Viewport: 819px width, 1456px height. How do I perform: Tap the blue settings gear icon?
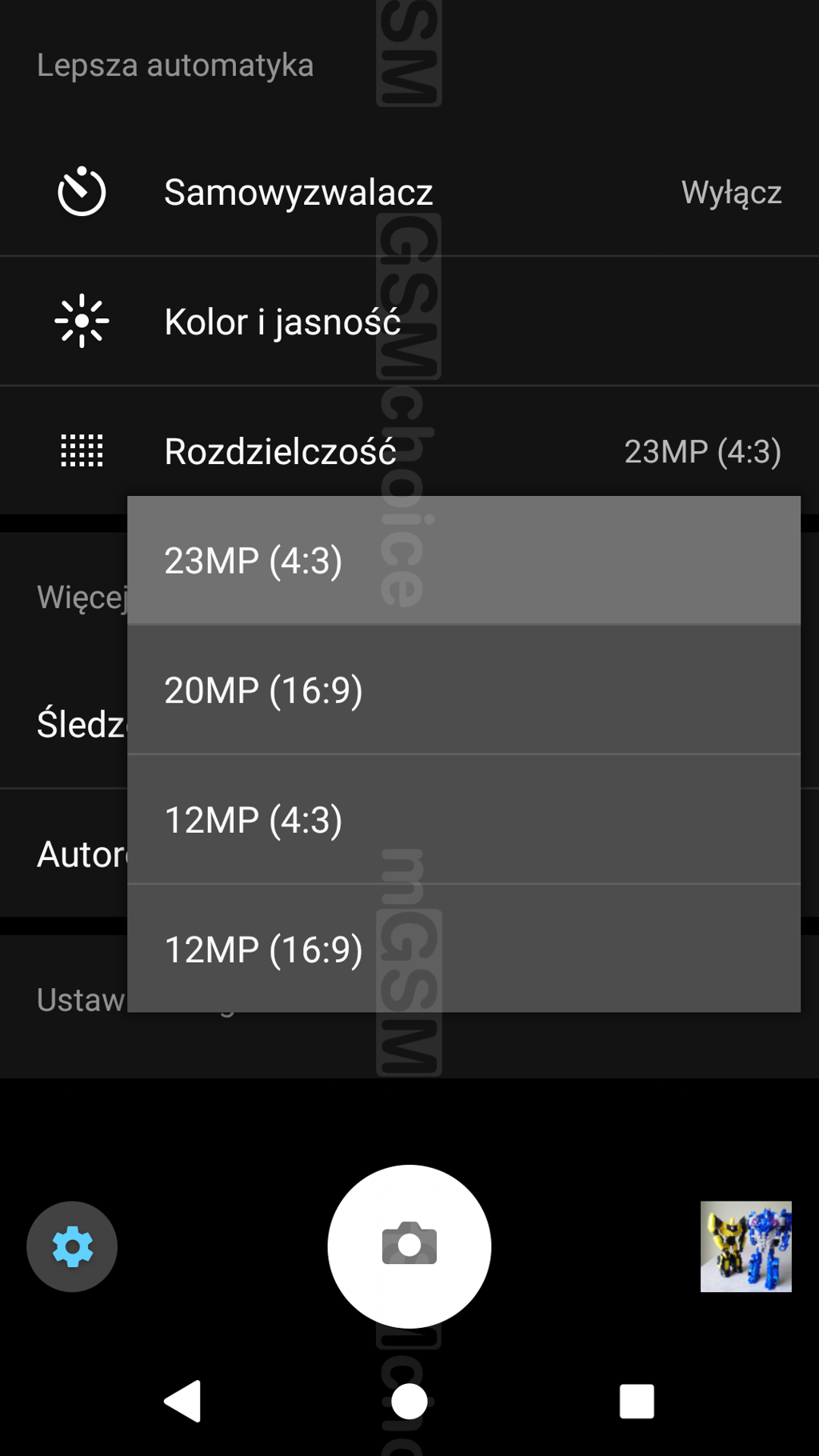72,1246
